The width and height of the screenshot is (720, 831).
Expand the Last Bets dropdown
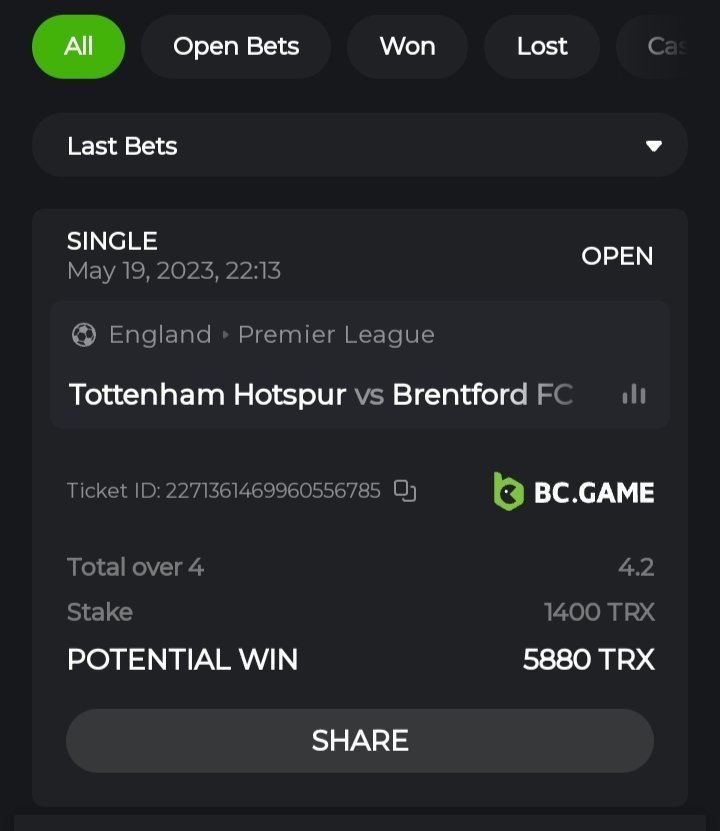coord(653,146)
